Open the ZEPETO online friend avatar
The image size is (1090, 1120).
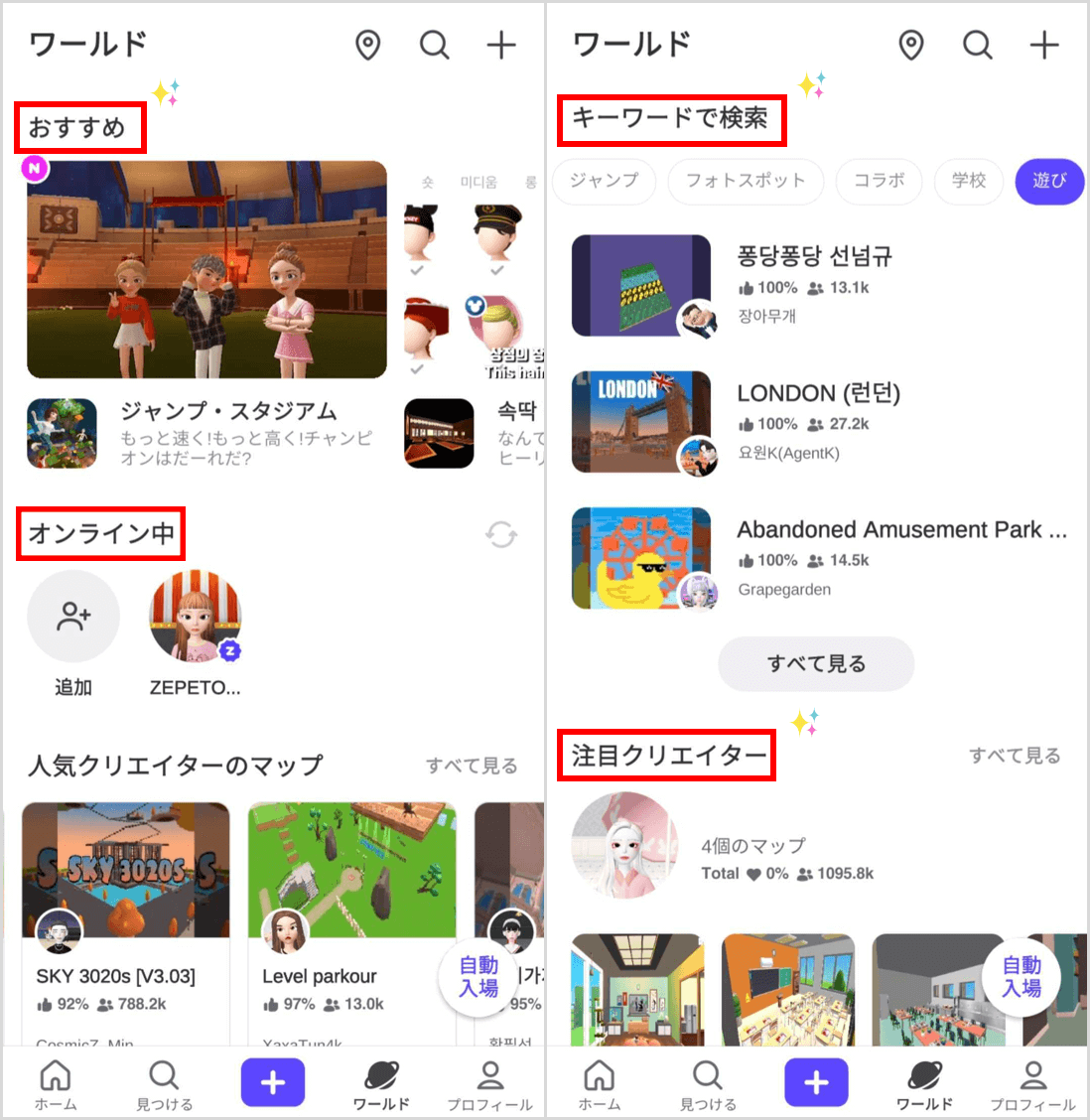(196, 617)
